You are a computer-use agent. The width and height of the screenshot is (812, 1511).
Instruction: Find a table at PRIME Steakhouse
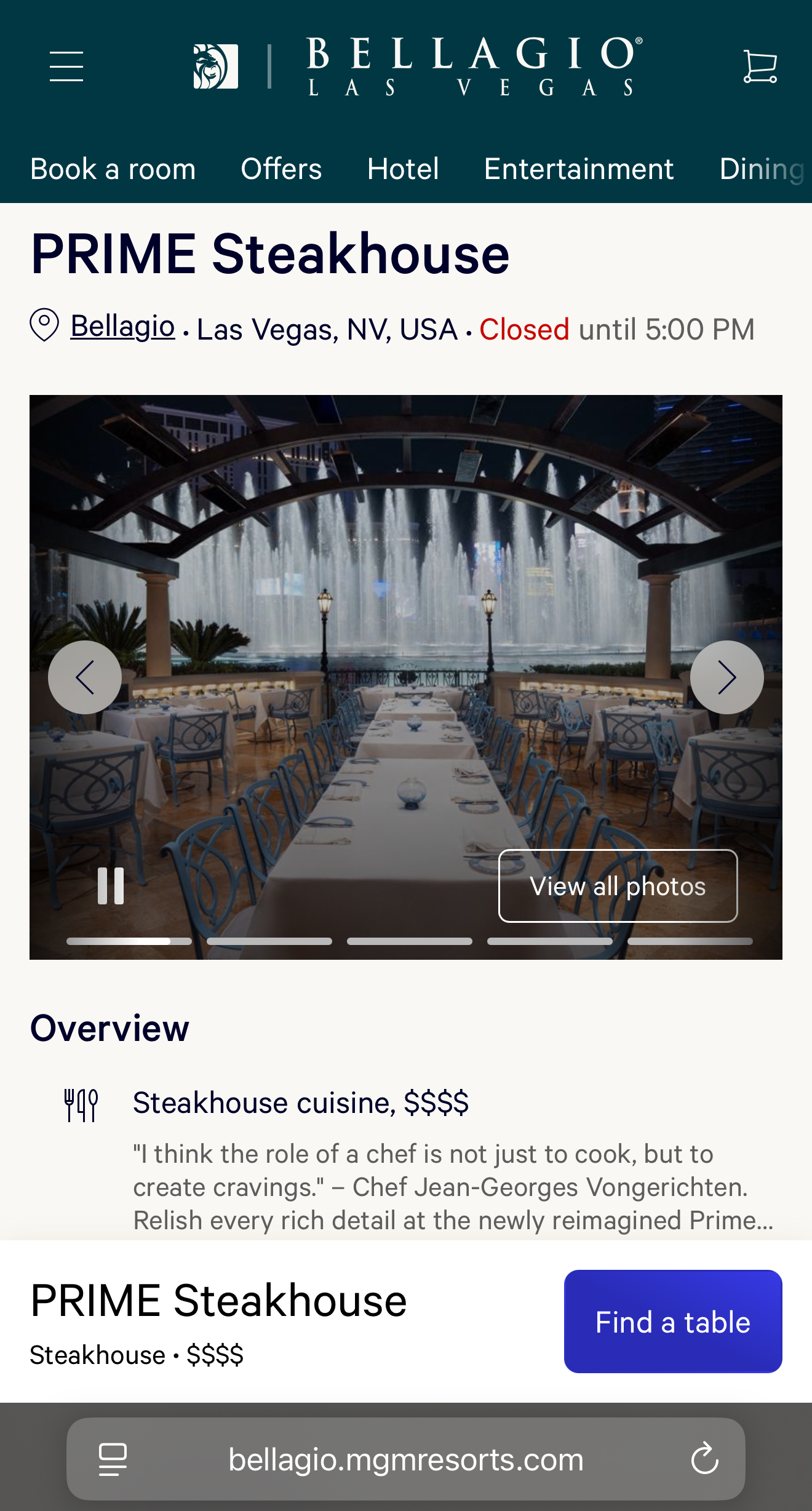[672, 1322]
